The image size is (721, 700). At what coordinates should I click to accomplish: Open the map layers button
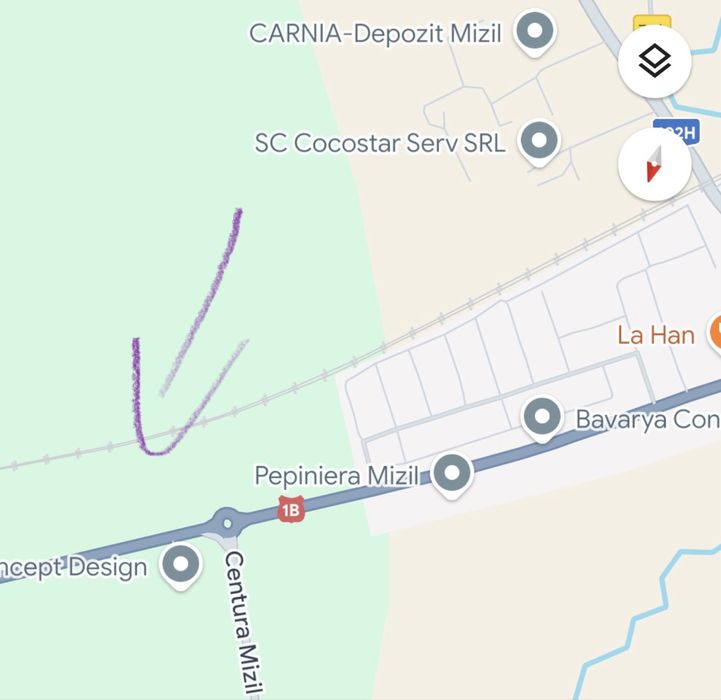tap(654, 62)
